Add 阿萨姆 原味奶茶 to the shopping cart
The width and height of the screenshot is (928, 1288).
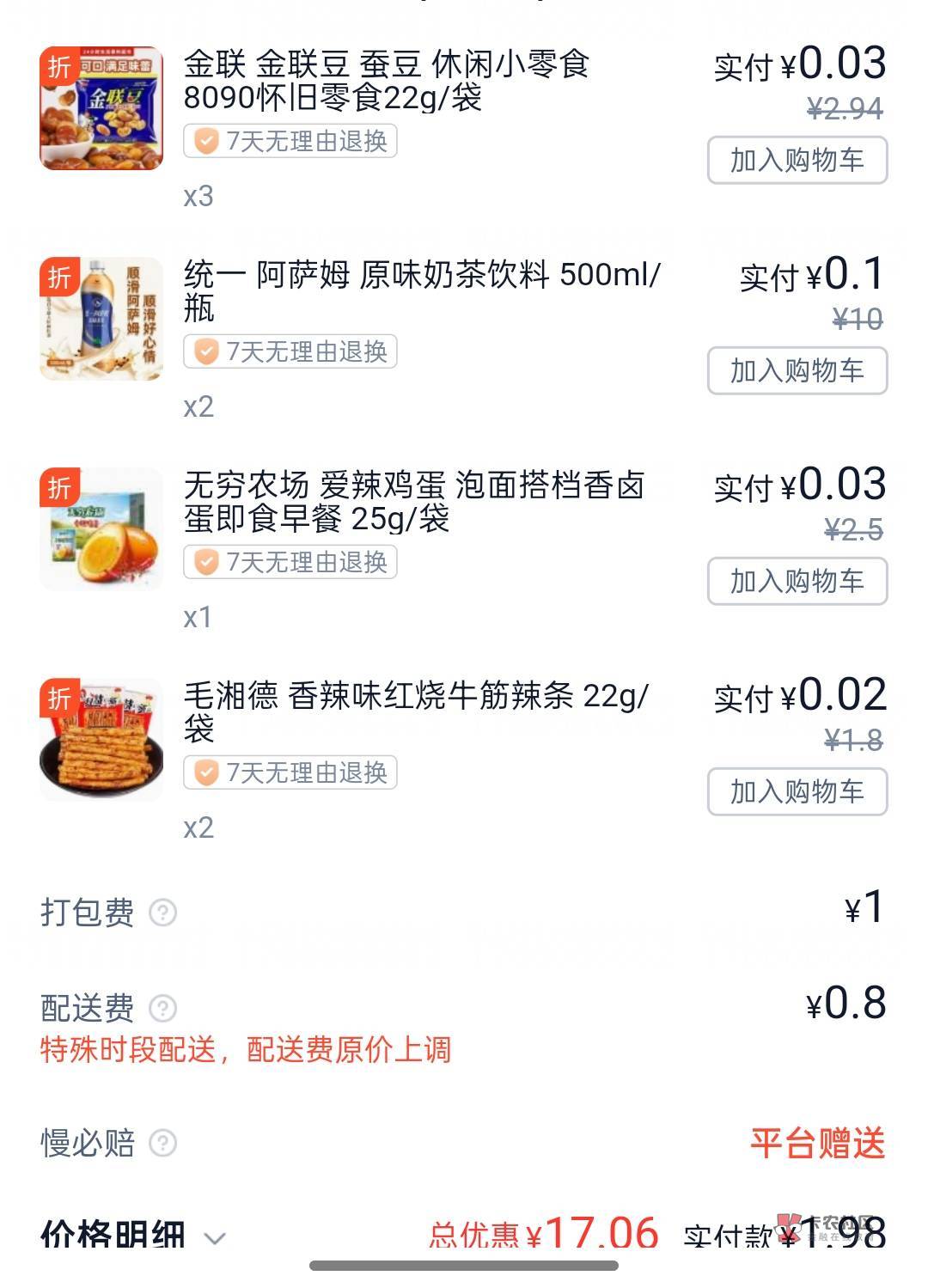[797, 370]
